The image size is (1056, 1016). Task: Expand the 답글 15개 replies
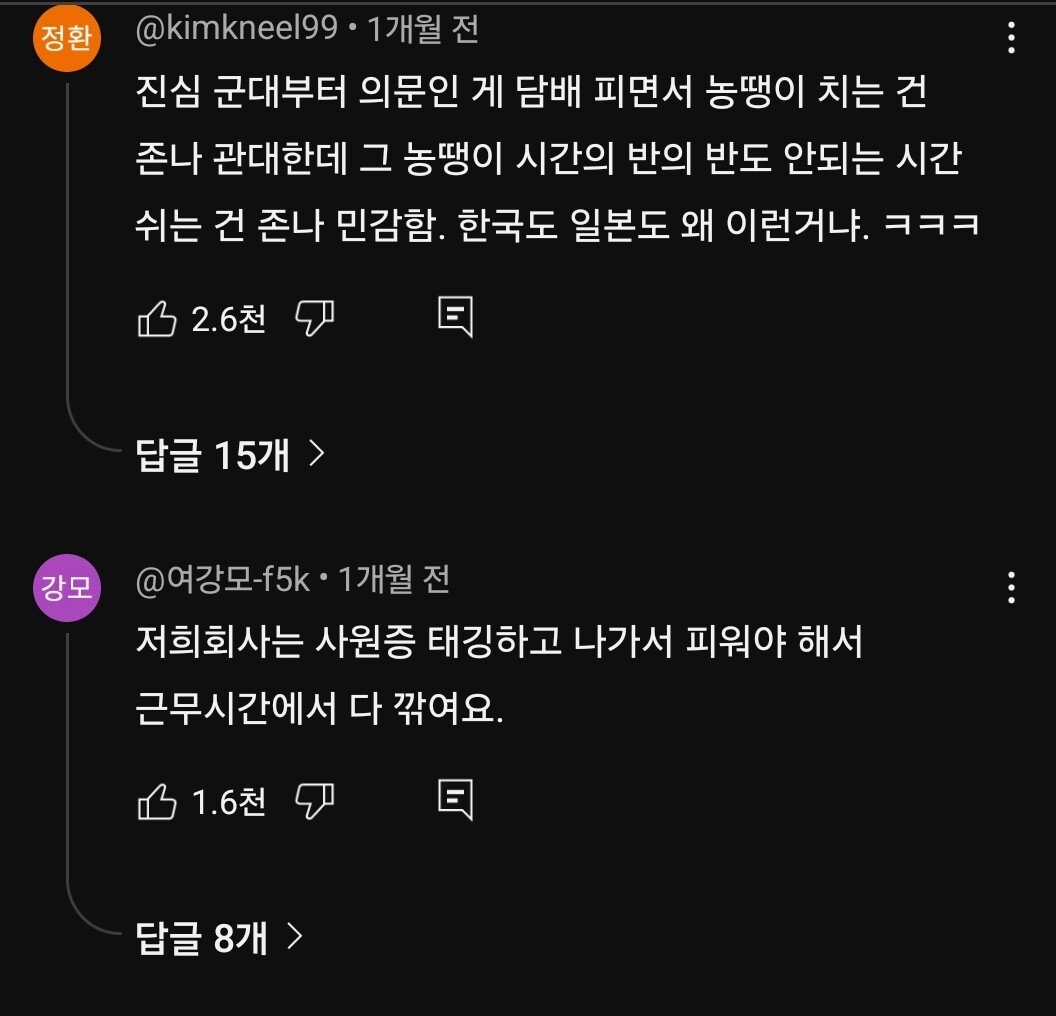click(x=230, y=456)
